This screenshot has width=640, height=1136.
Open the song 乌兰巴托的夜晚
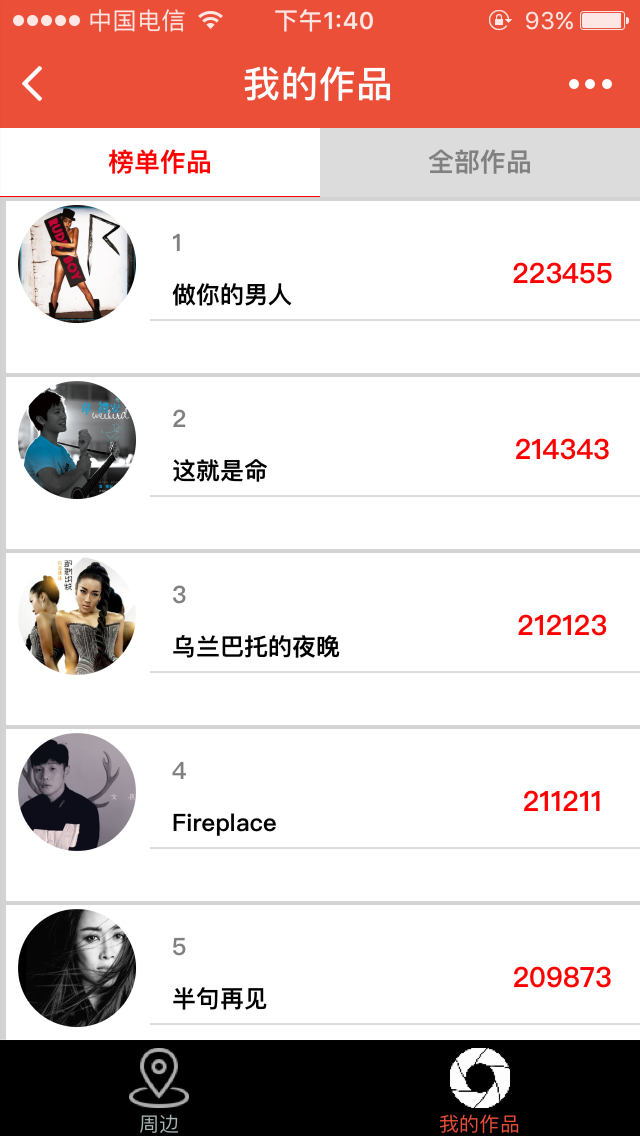256,647
